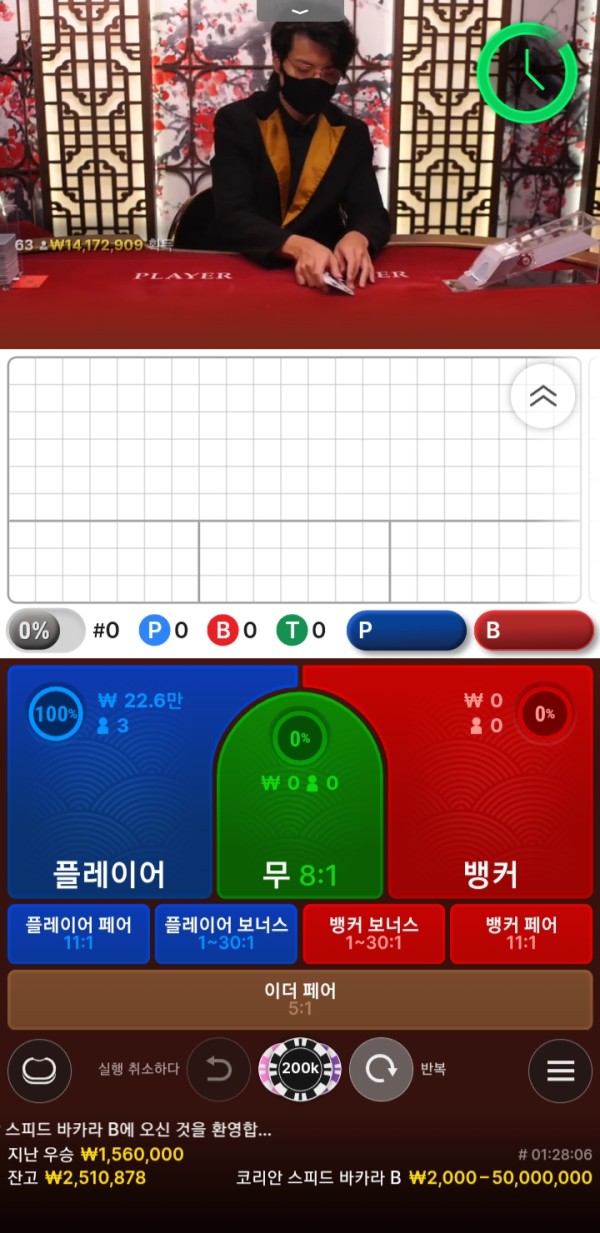Expand the roadmap with double chevron
Image resolution: width=600 pixels, height=1233 pixels.
pyautogui.click(x=543, y=396)
